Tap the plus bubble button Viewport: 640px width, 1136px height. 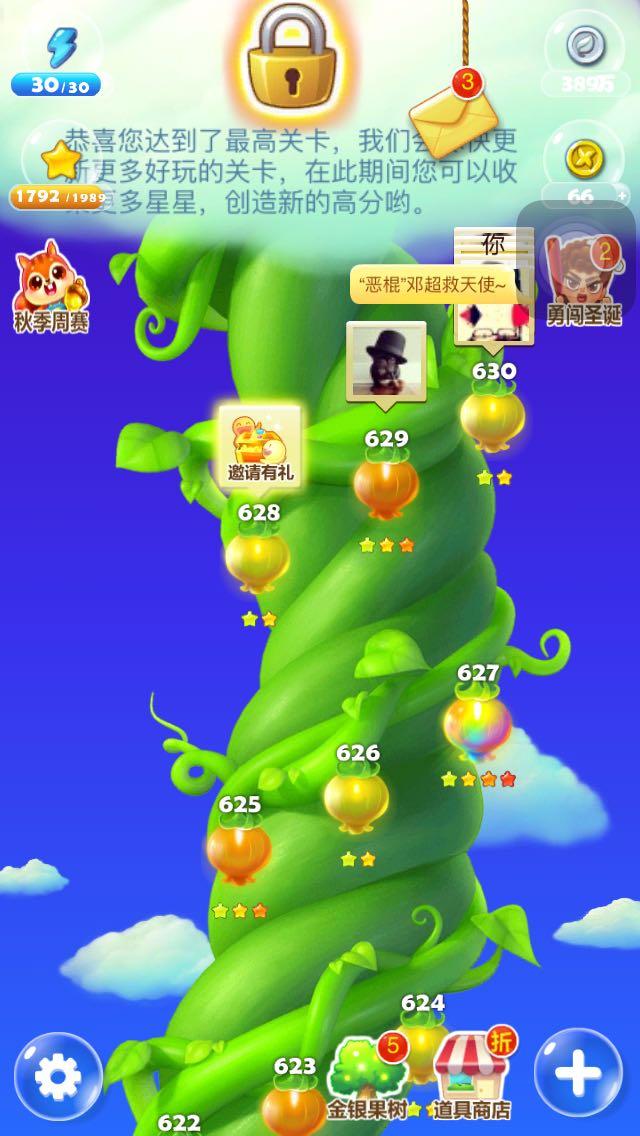pos(578,1074)
